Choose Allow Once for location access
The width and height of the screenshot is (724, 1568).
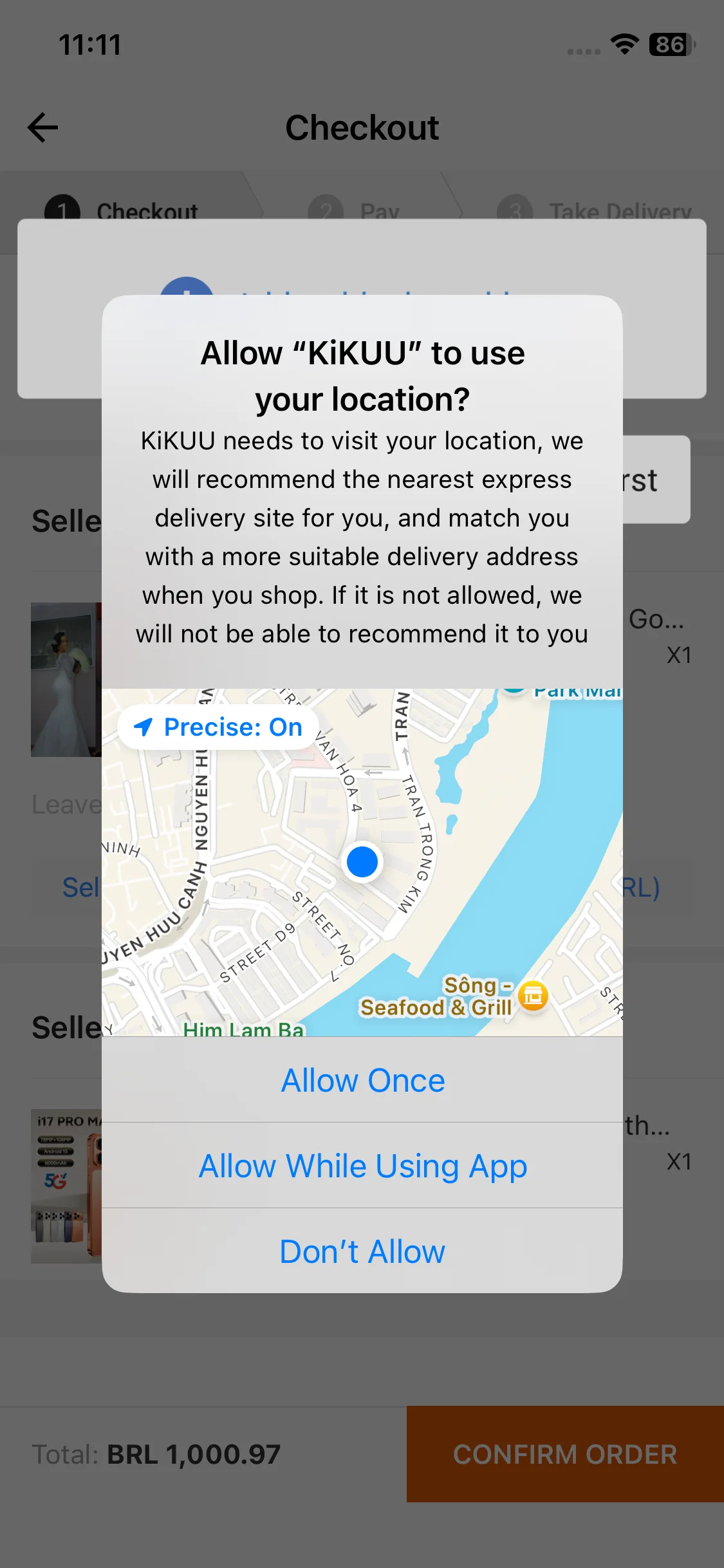[x=362, y=1080]
